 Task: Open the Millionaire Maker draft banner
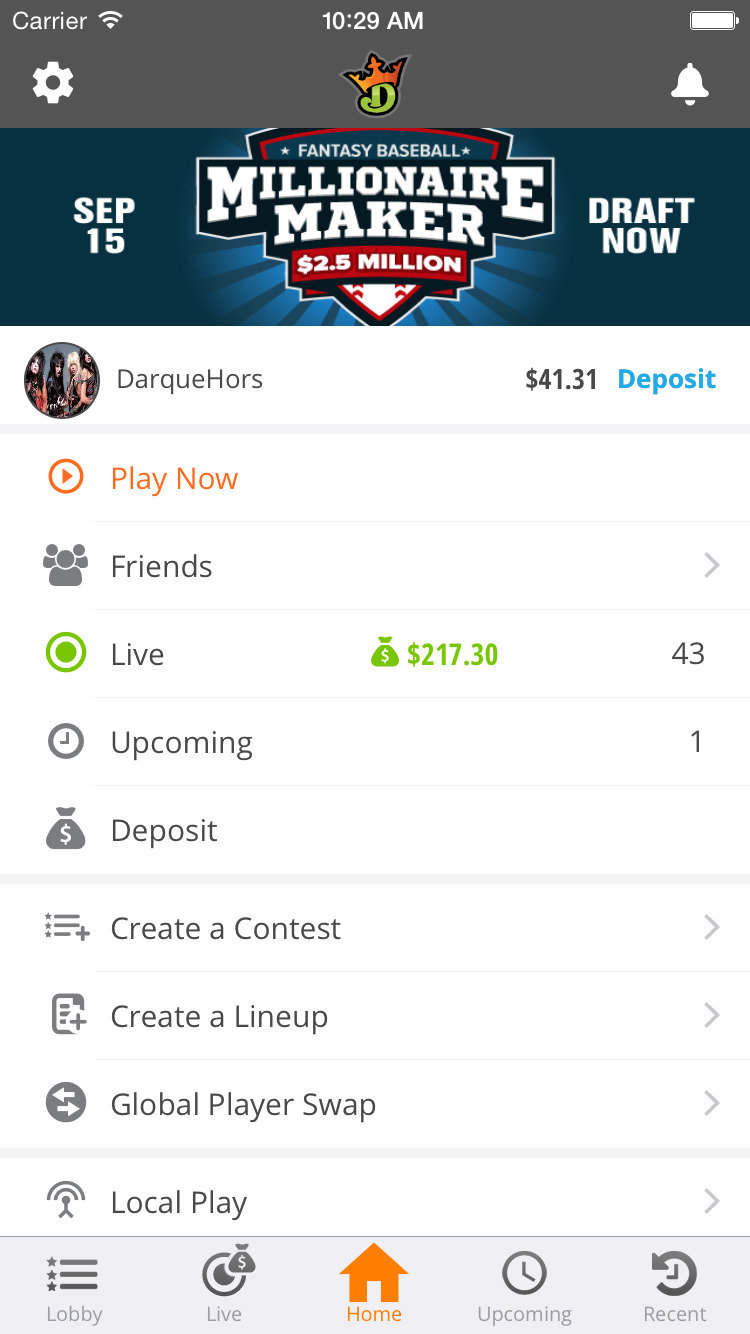(x=375, y=227)
